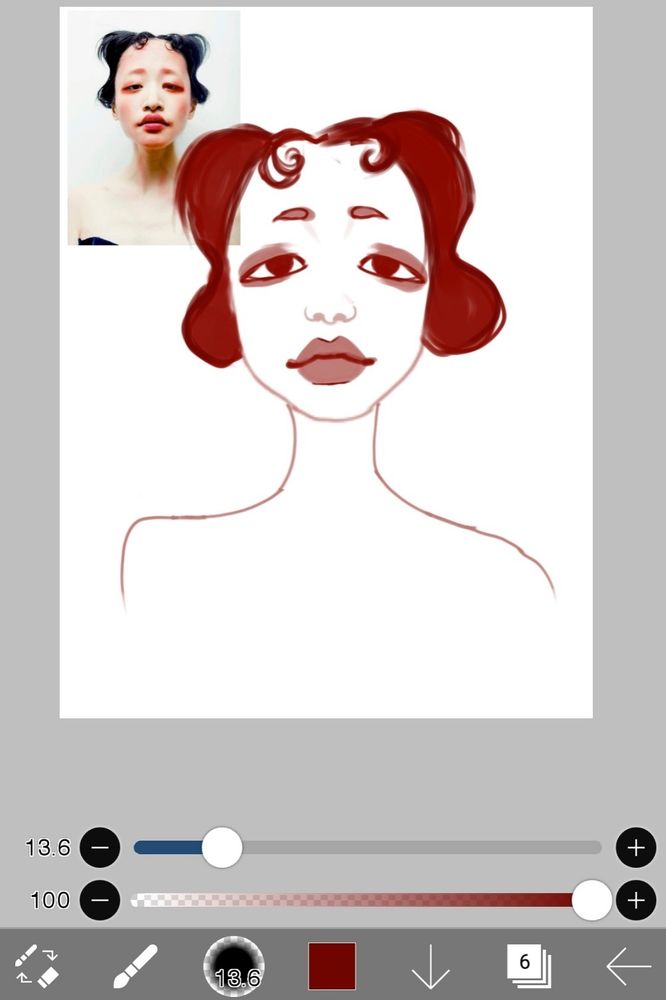Decrease brush size with the minus button
The width and height of the screenshot is (666, 1000).
(x=100, y=848)
